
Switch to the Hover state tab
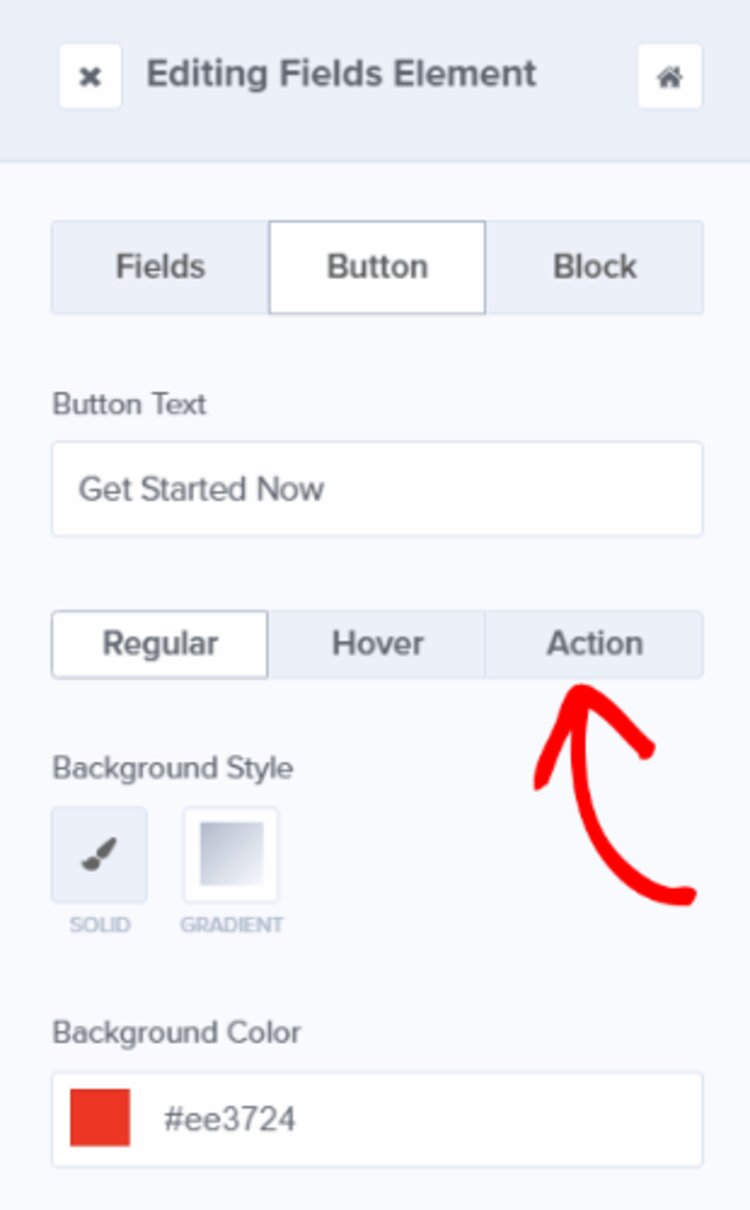(377, 644)
